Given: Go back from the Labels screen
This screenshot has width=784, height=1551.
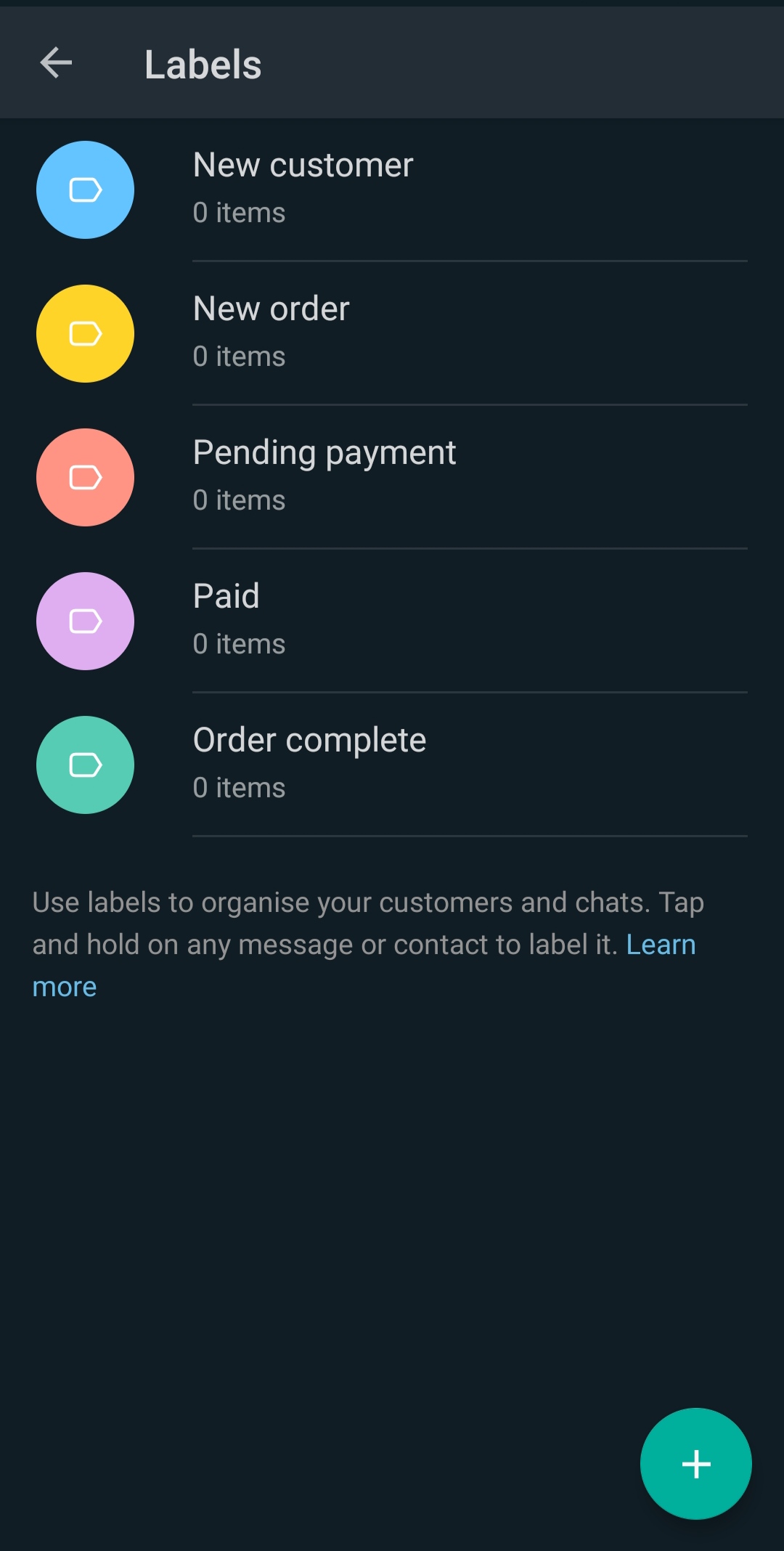Looking at the screenshot, I should pos(56,63).
